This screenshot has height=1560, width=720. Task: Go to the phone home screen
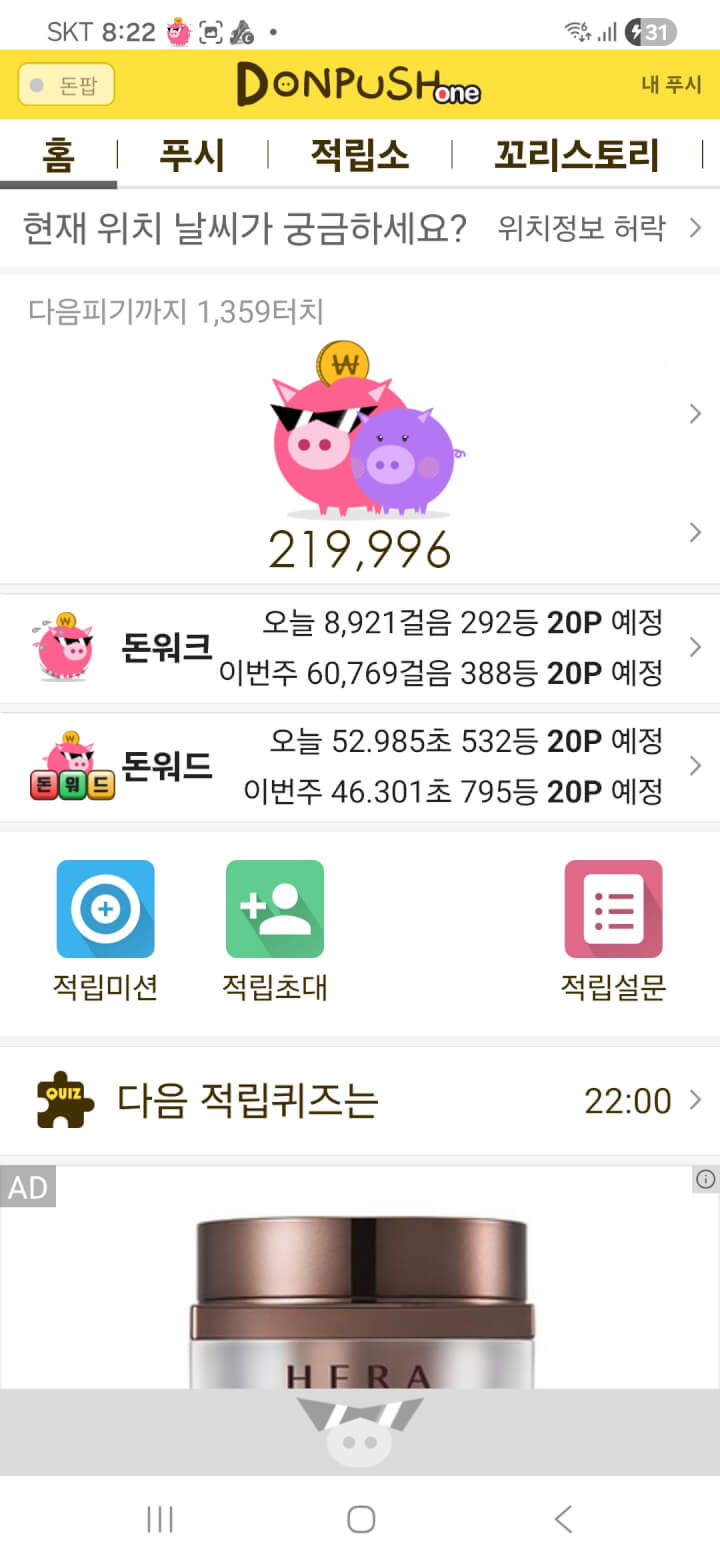pos(360,1520)
